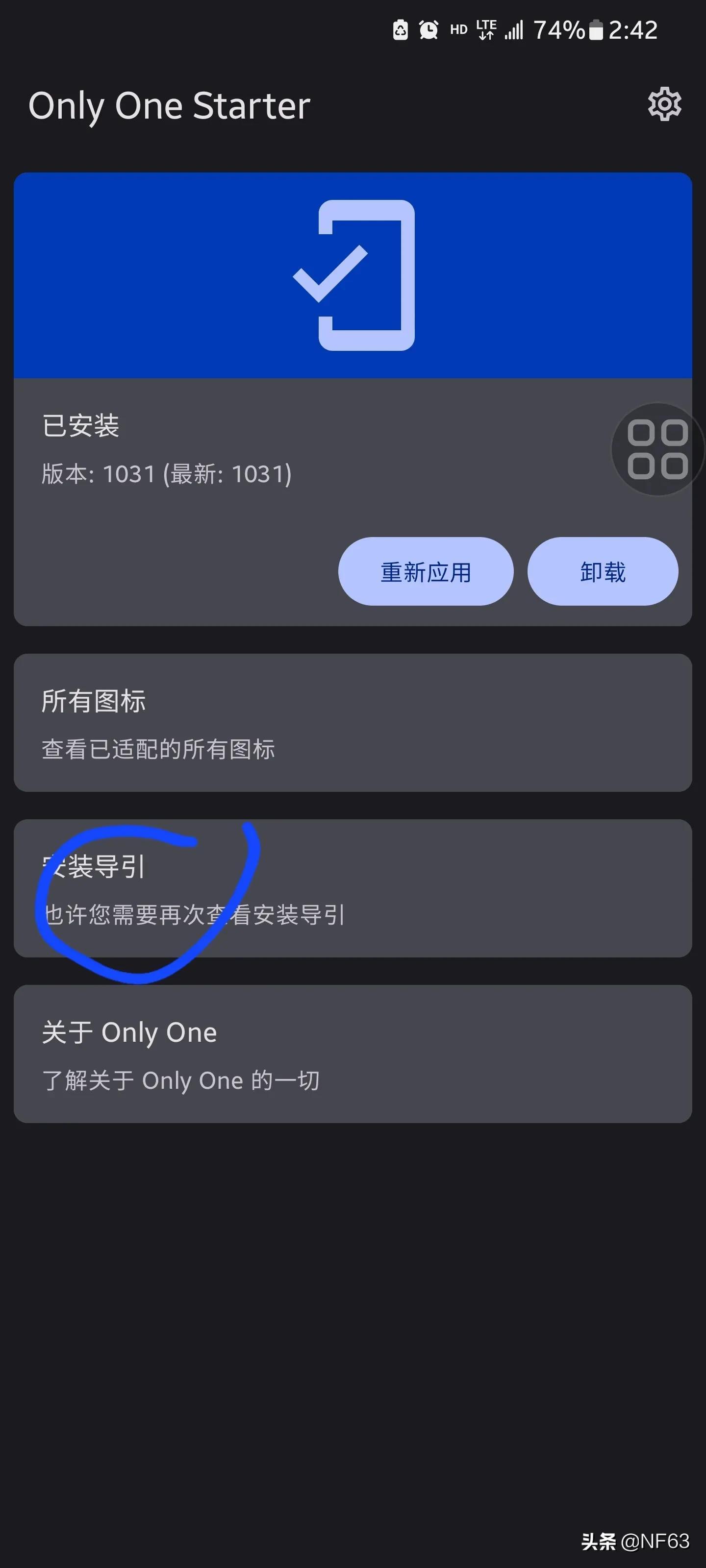Image resolution: width=706 pixels, height=1568 pixels.
Task: Open the 所有图标 card
Action: [353, 723]
